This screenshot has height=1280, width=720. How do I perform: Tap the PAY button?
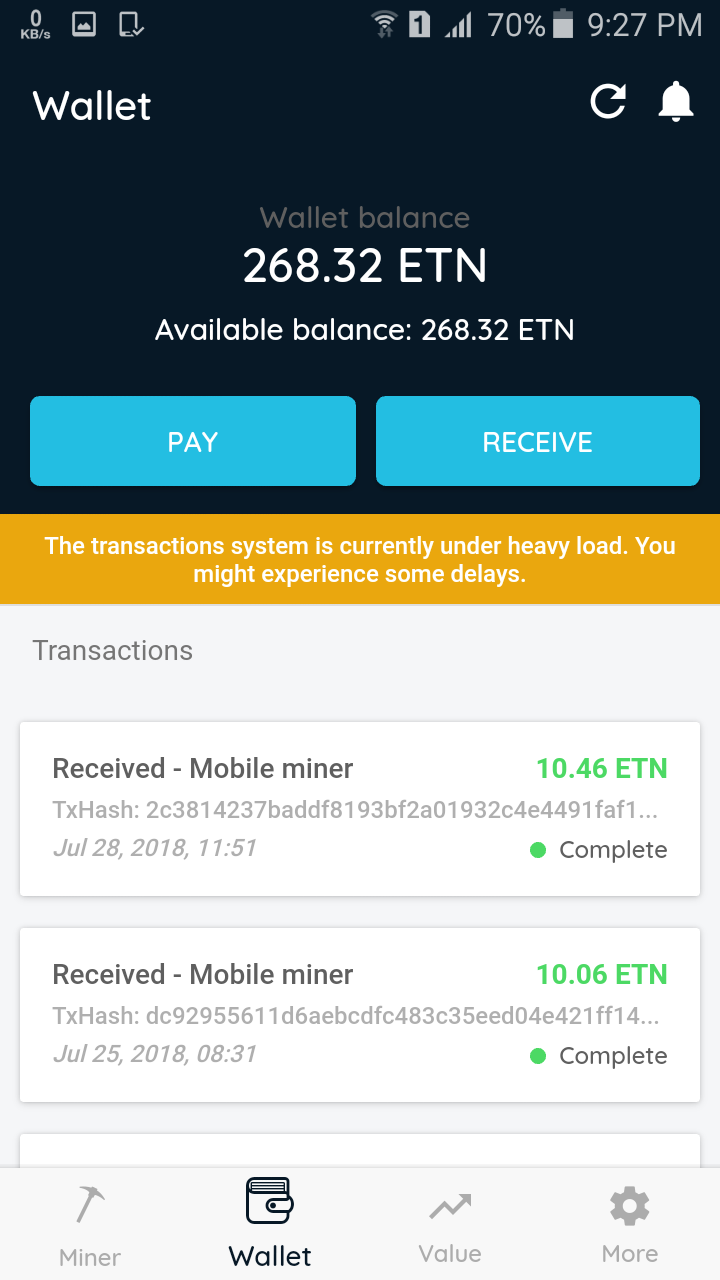coord(193,441)
